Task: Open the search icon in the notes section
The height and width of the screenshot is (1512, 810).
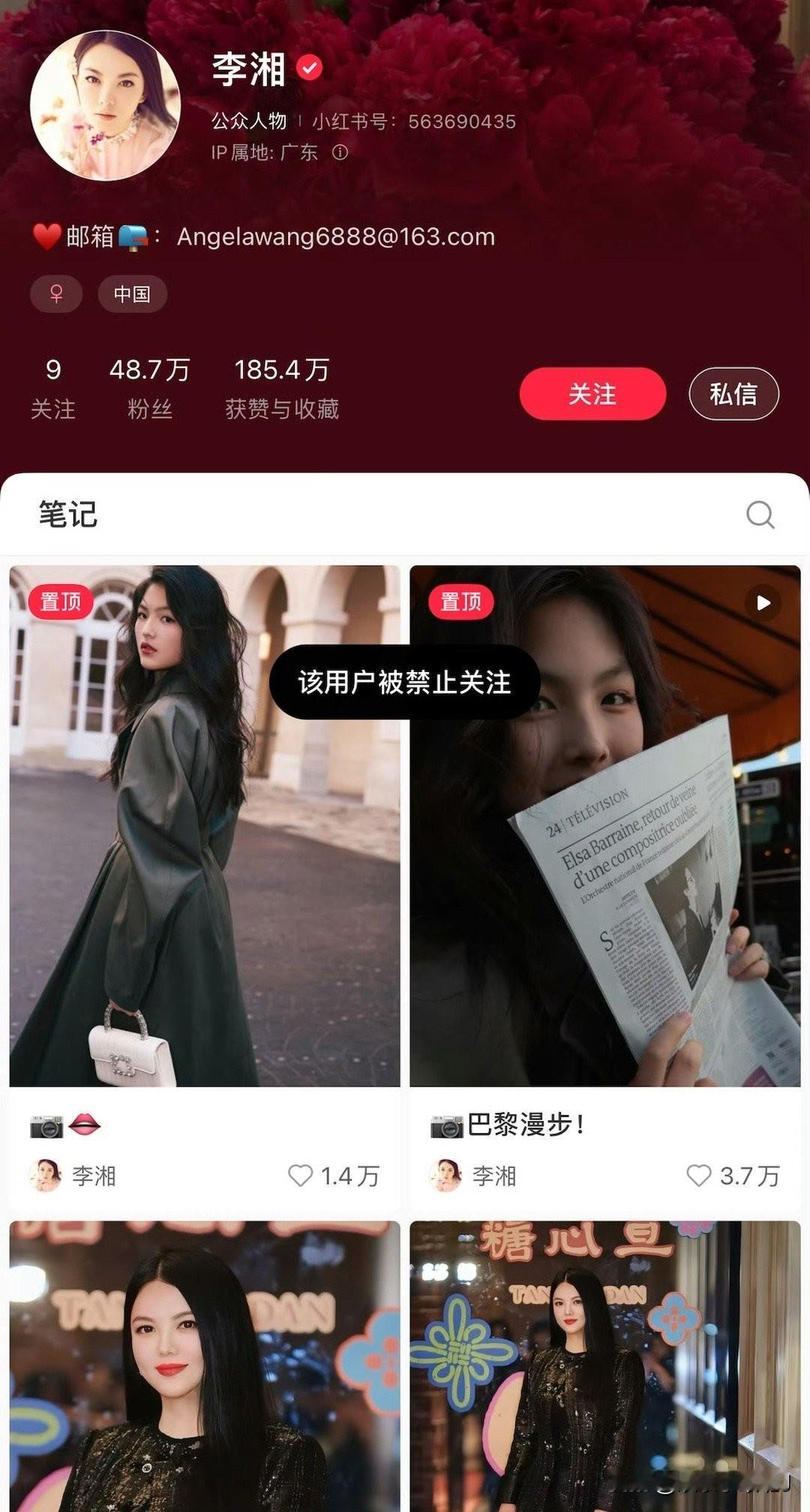Action: [760, 514]
